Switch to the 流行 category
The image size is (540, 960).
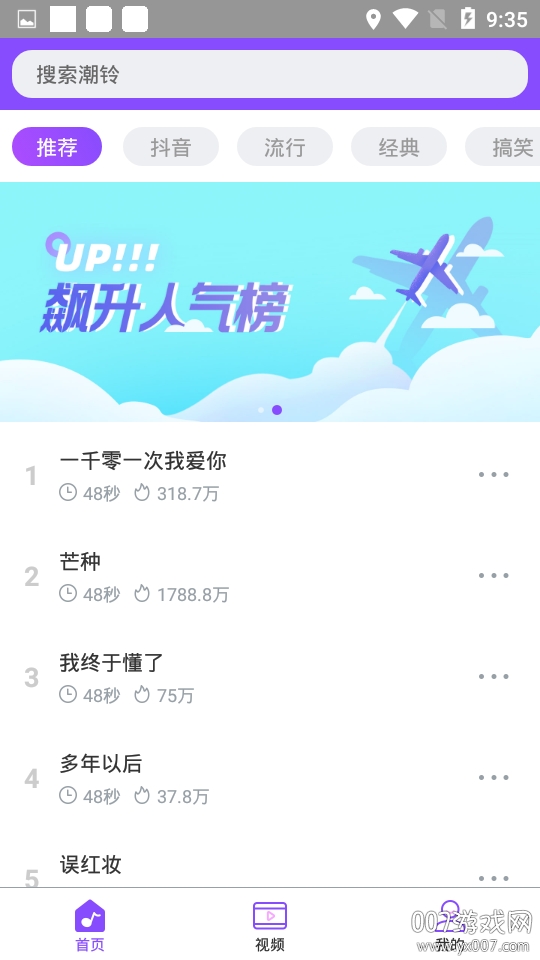[285, 147]
